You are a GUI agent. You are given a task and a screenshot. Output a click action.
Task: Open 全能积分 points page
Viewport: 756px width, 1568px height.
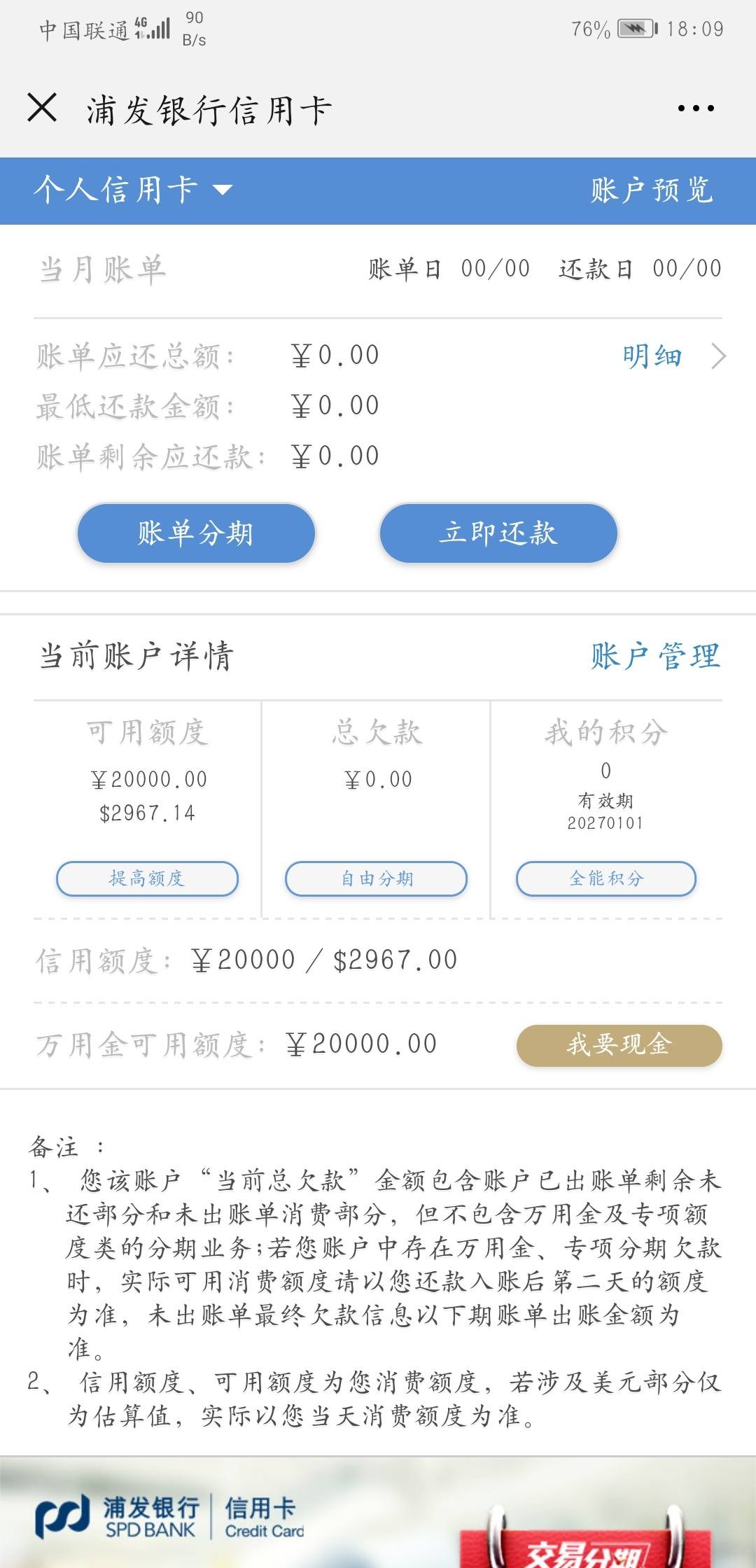[x=606, y=878]
